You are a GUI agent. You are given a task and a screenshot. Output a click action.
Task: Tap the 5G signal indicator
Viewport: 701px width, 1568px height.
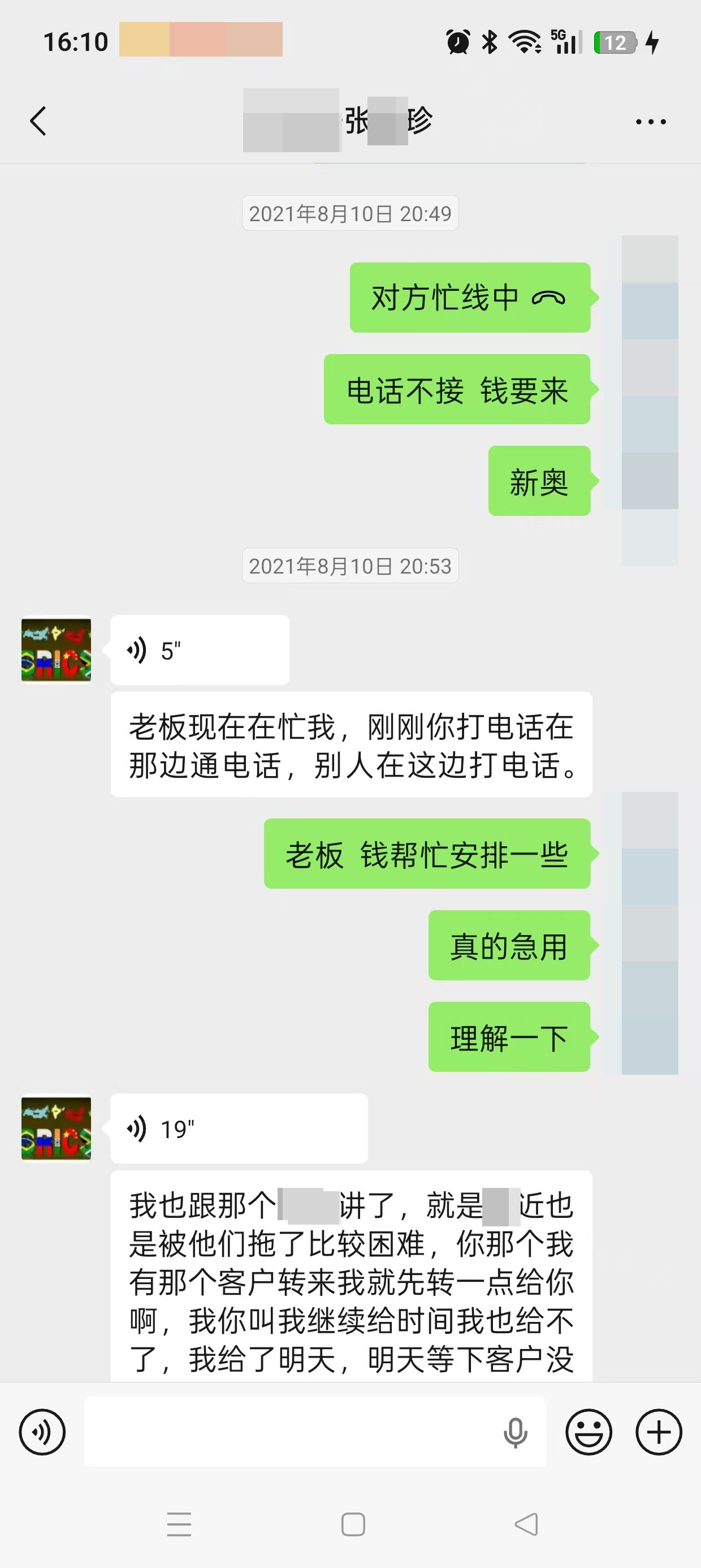[565, 40]
